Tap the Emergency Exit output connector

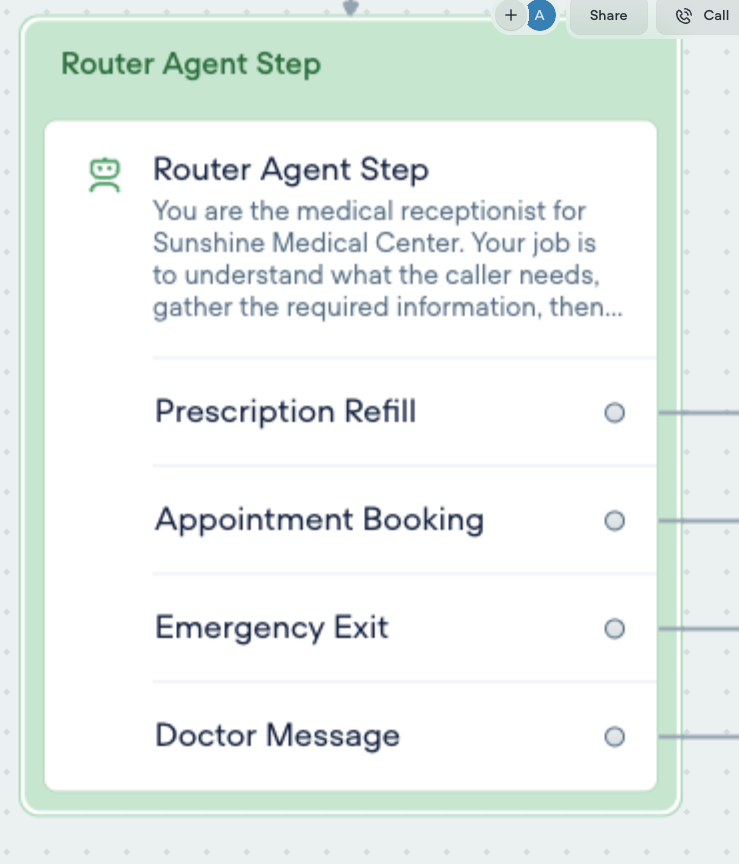point(614,629)
